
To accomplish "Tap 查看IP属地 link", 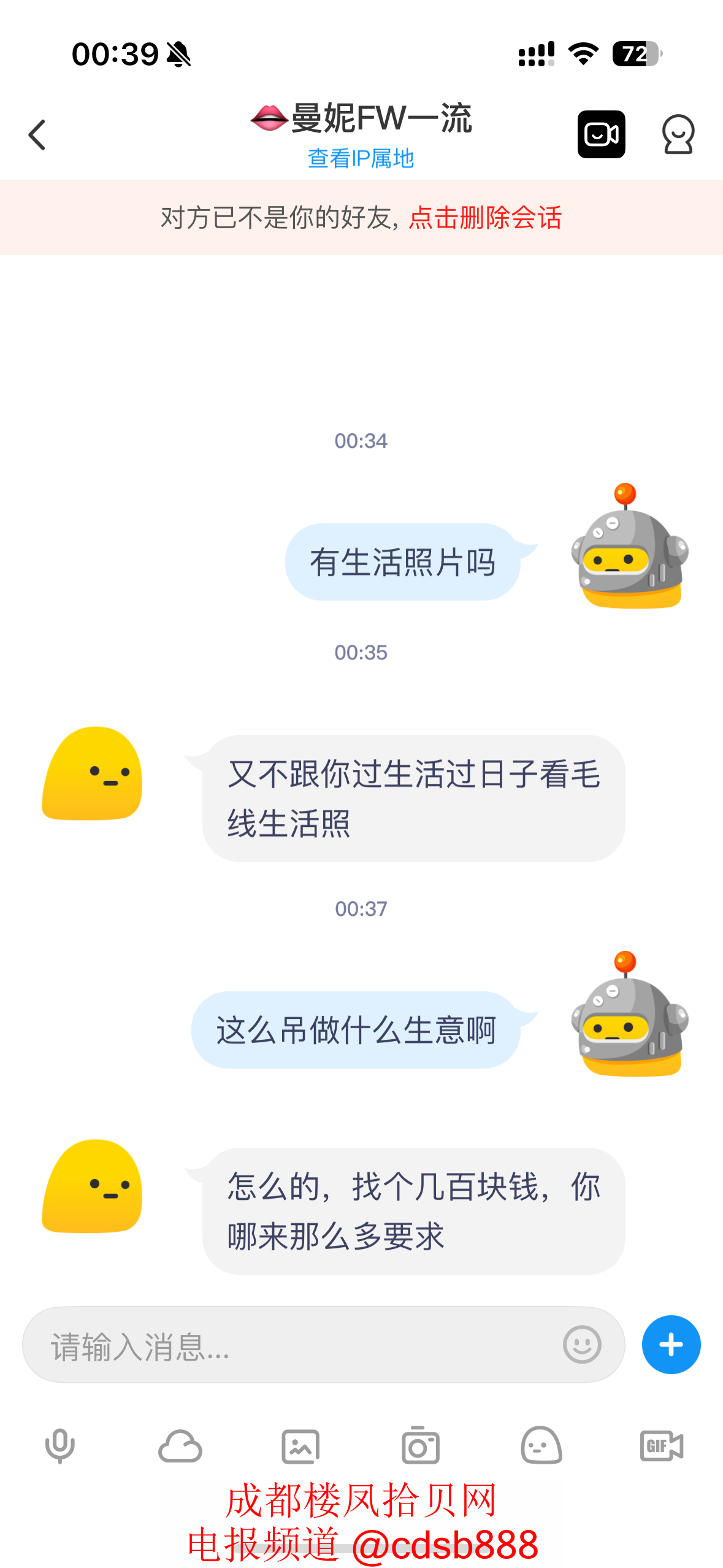I will pyautogui.click(x=361, y=158).
